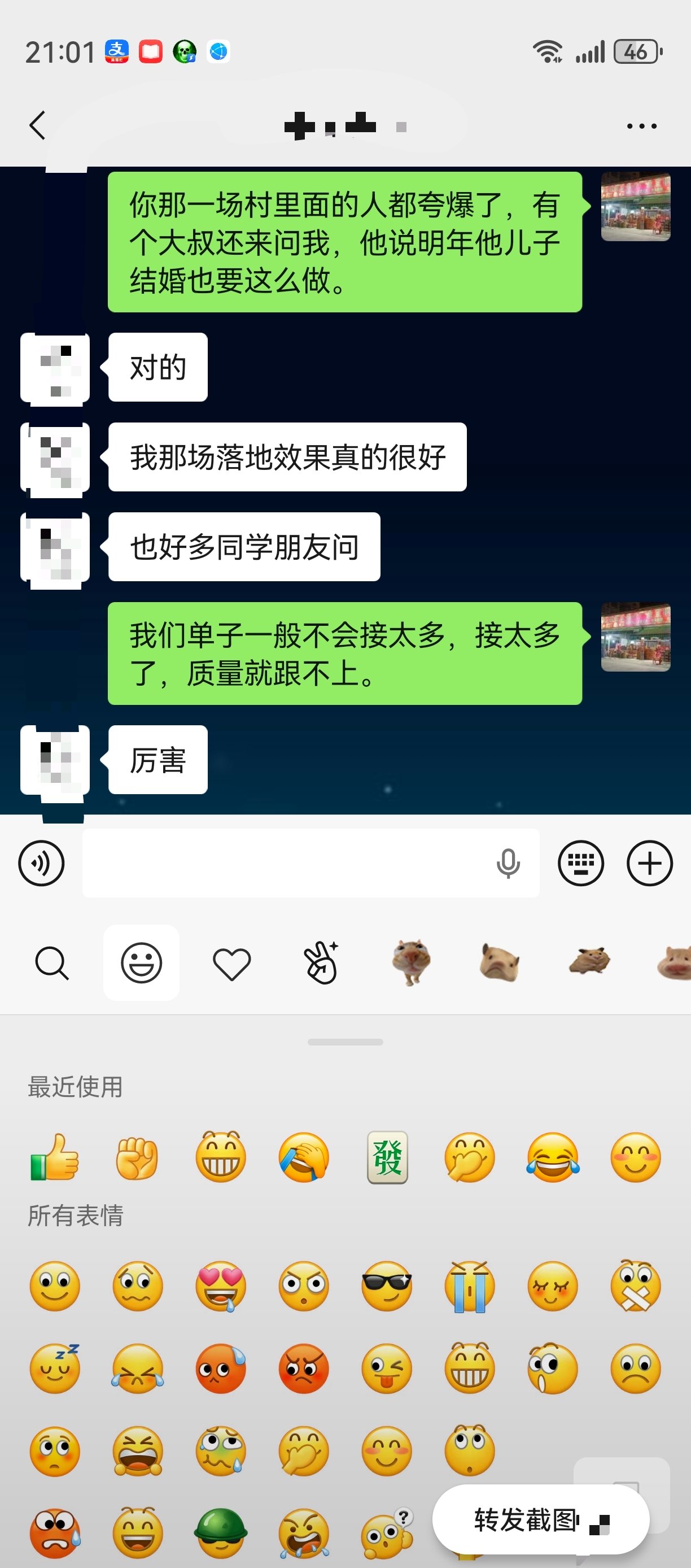Switch back to the keyboard

point(581,863)
